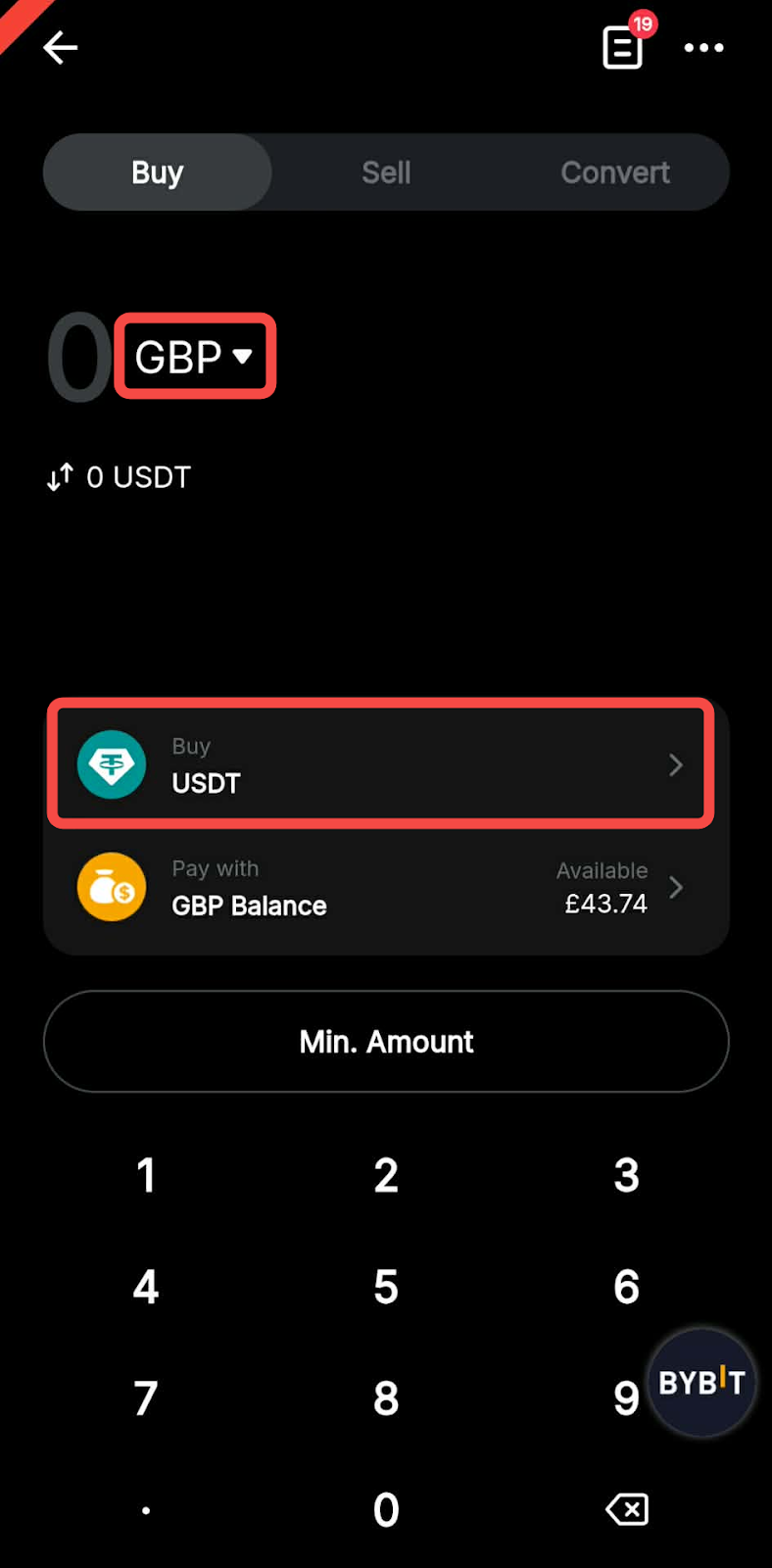Change the Pay with GBP Balance method
The image size is (772, 1568).
(x=380, y=888)
